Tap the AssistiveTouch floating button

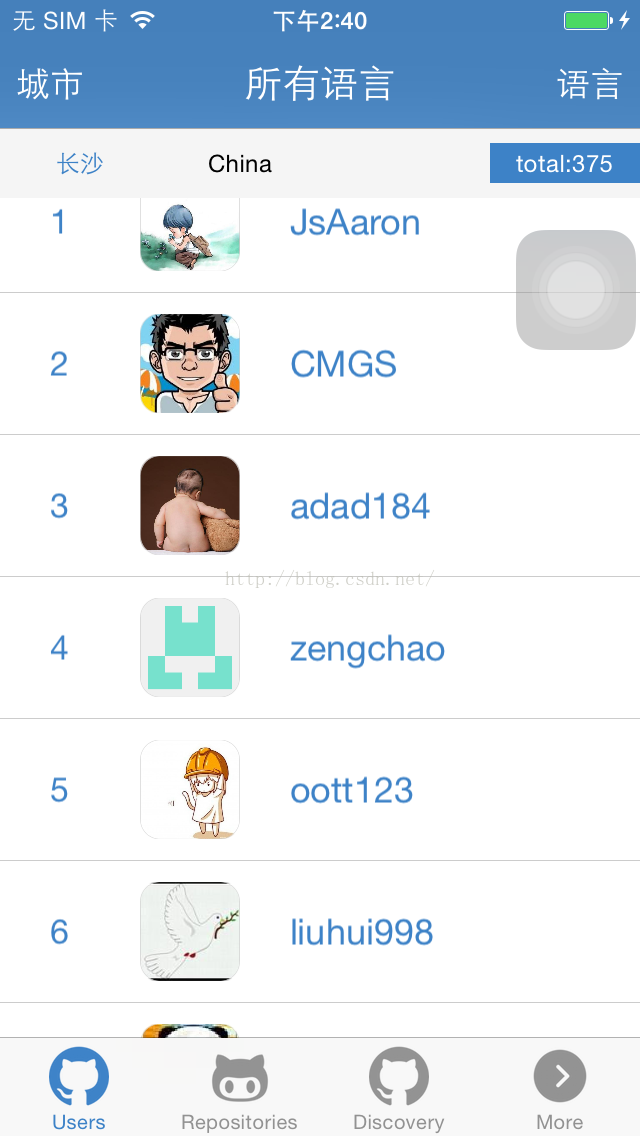(x=576, y=290)
